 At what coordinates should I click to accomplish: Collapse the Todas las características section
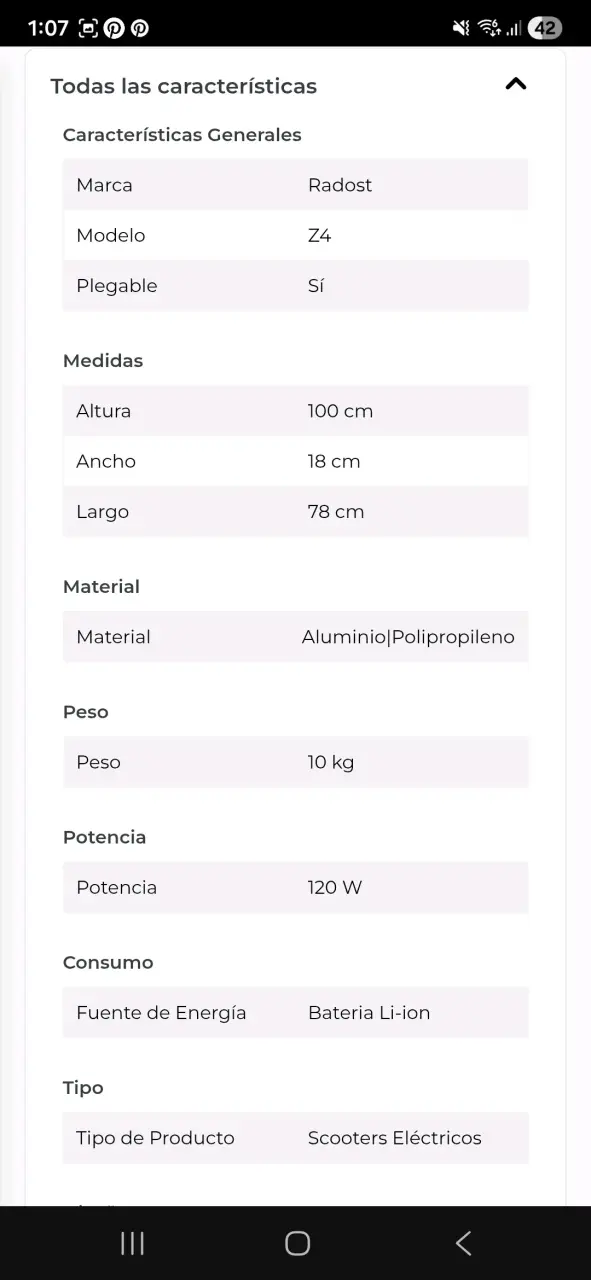pyautogui.click(x=515, y=84)
